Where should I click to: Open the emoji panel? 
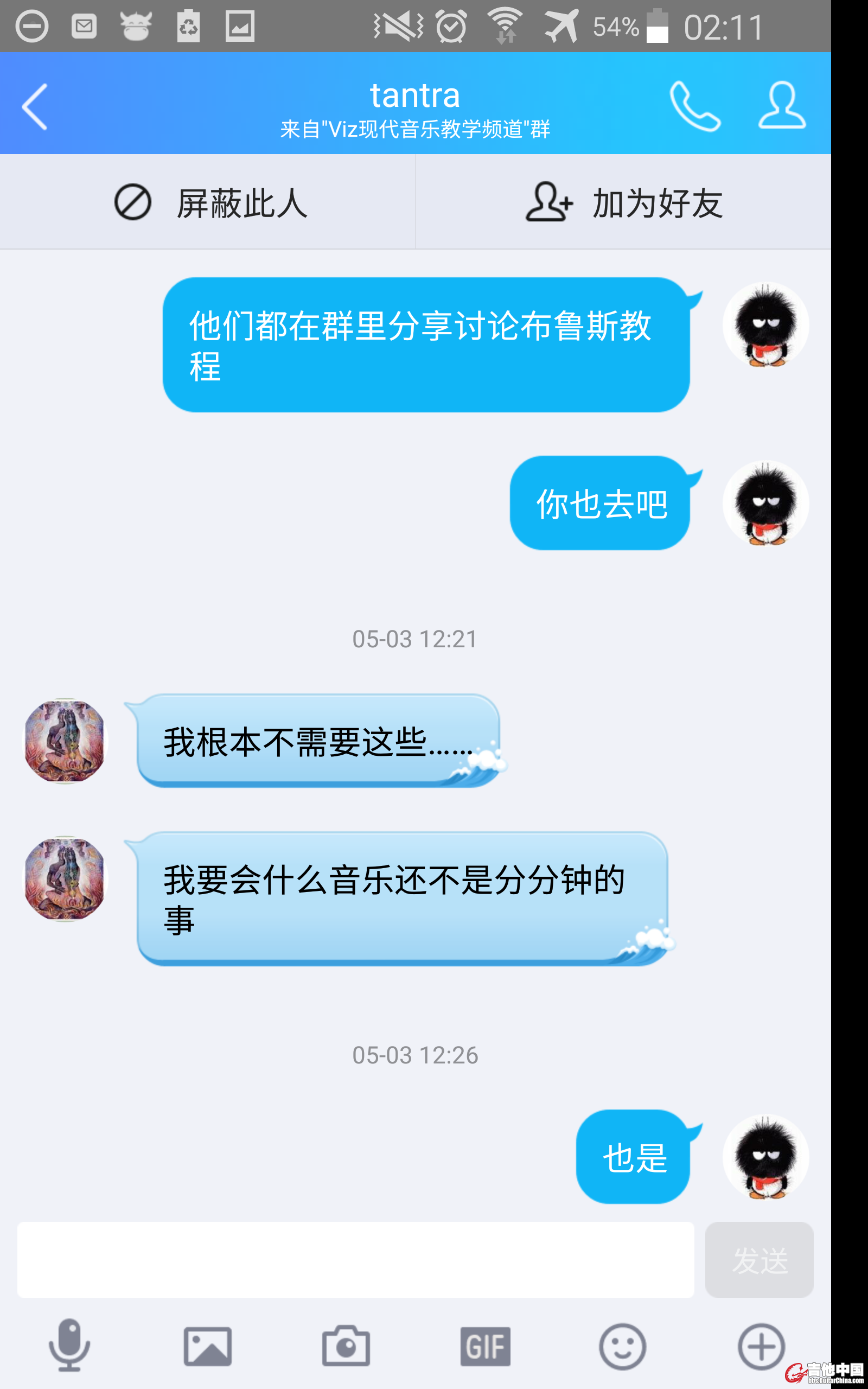(x=622, y=1346)
